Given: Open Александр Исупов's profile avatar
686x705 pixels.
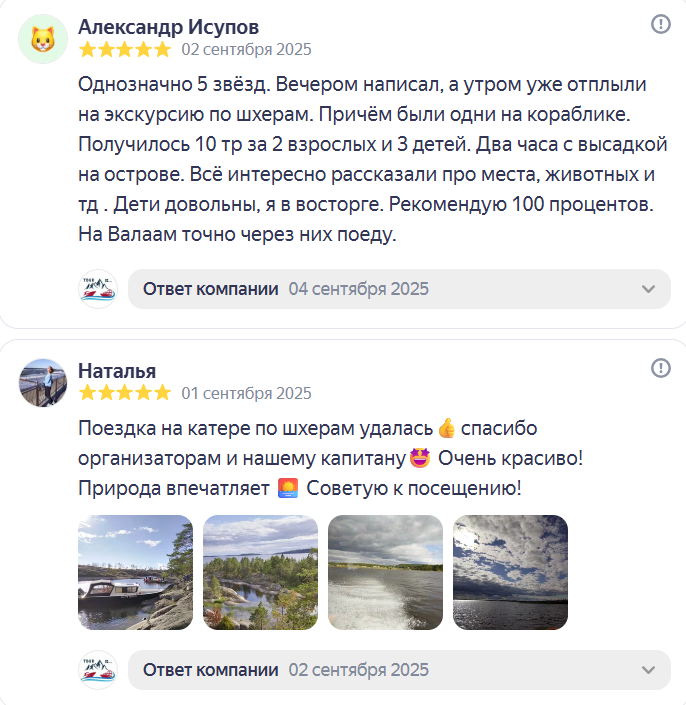Looking at the screenshot, I should click(43, 40).
